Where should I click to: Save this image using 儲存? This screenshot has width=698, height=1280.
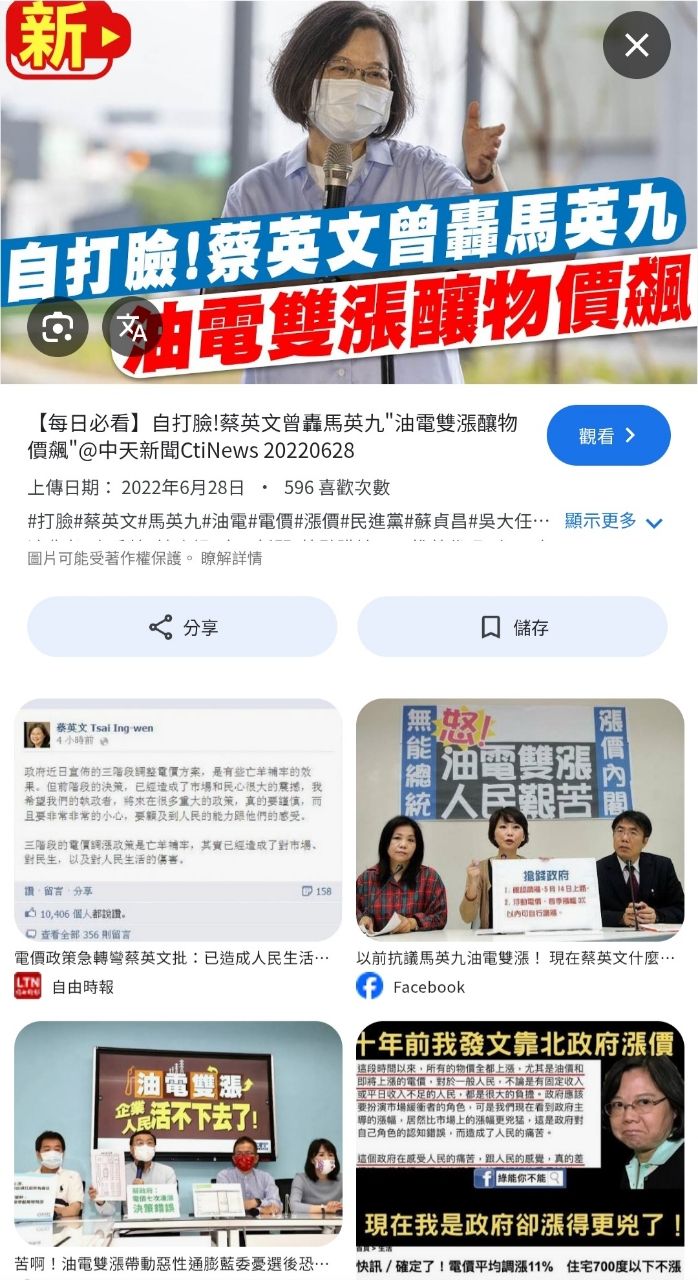[x=512, y=627]
